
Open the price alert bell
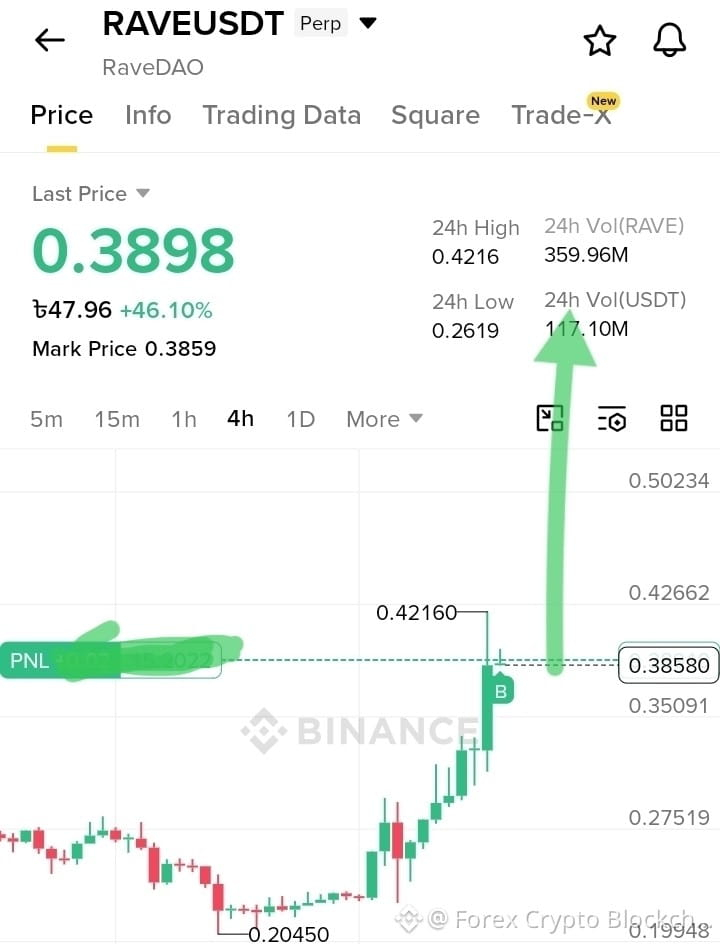(669, 40)
